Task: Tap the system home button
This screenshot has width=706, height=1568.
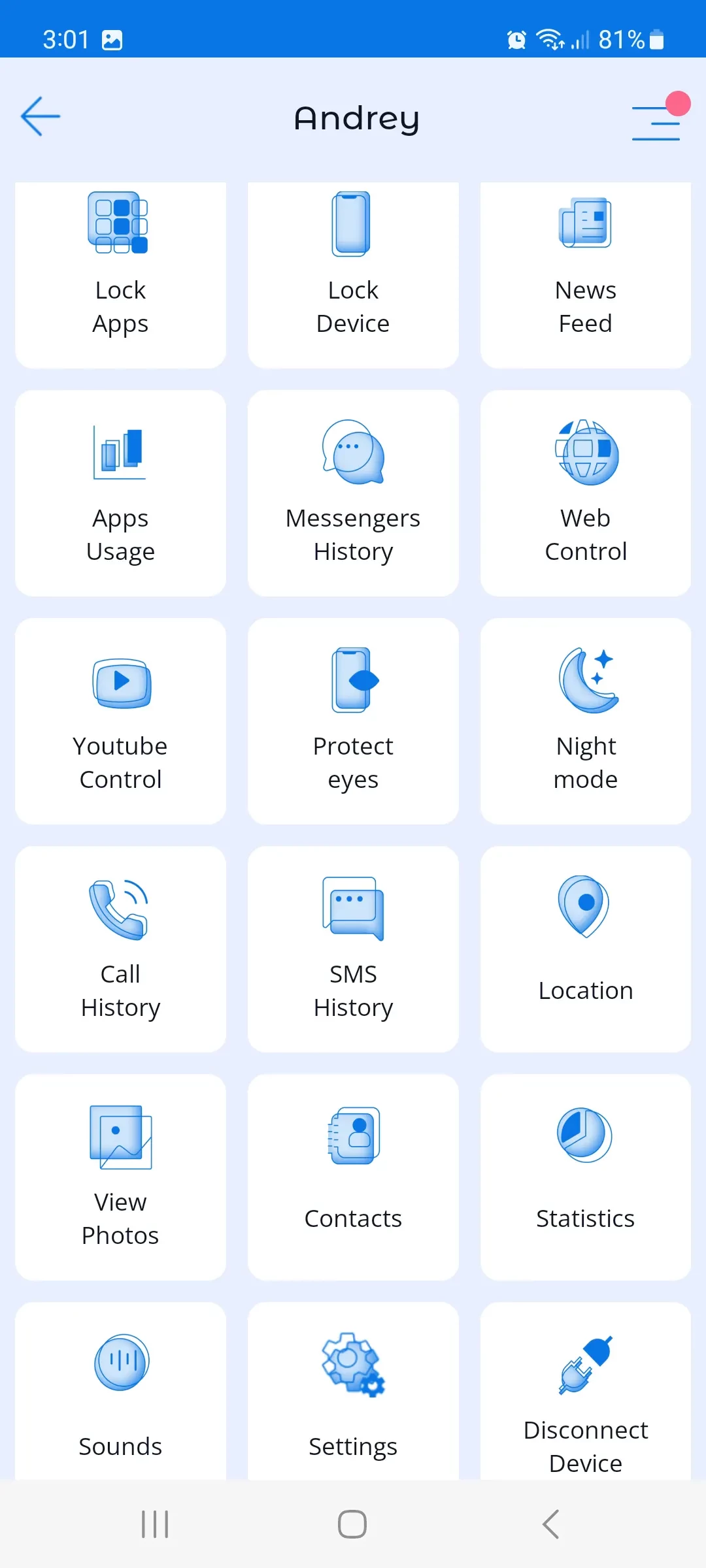Action: tap(352, 1524)
